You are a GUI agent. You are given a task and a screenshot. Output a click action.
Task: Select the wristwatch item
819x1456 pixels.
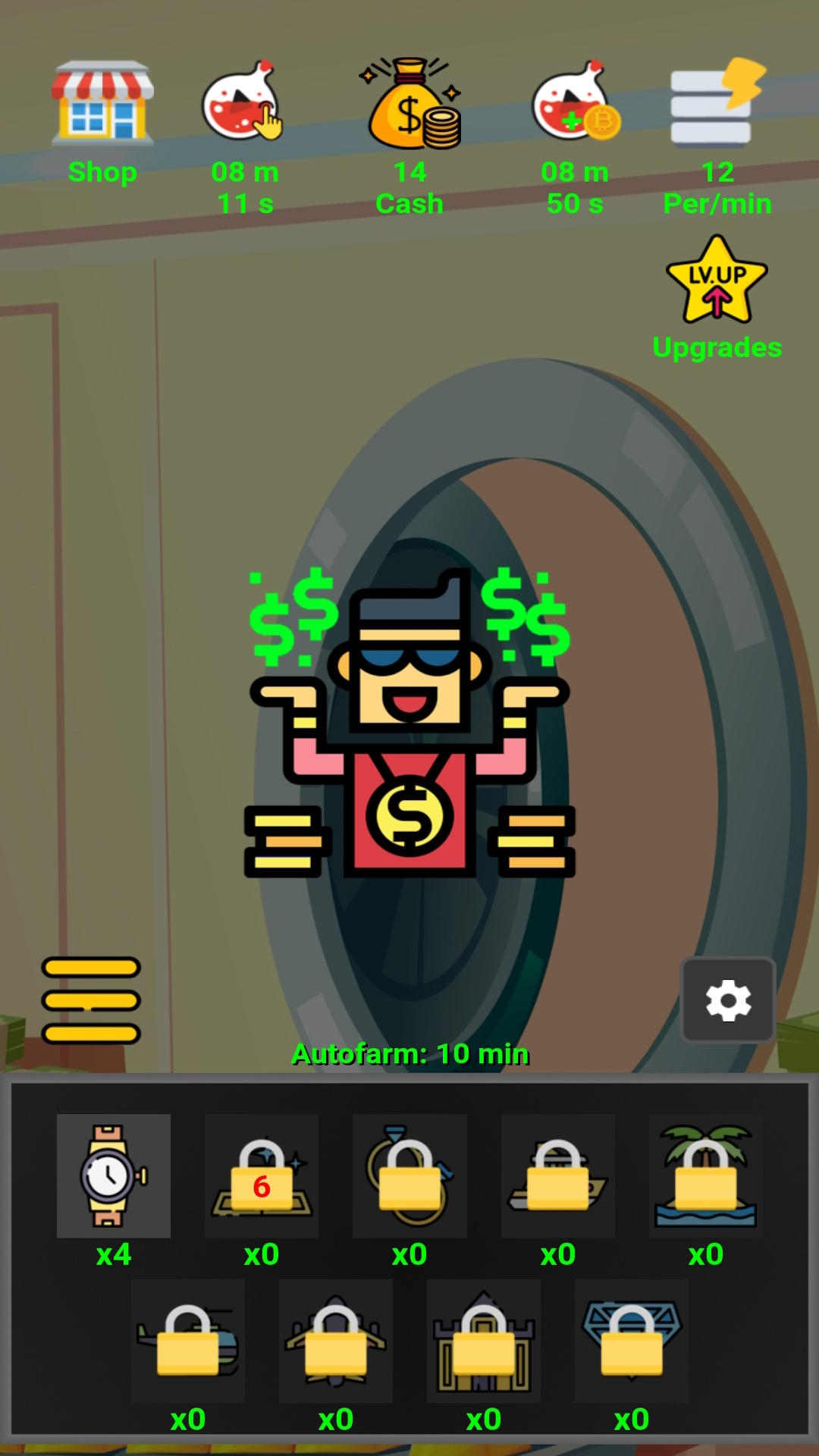(114, 1175)
